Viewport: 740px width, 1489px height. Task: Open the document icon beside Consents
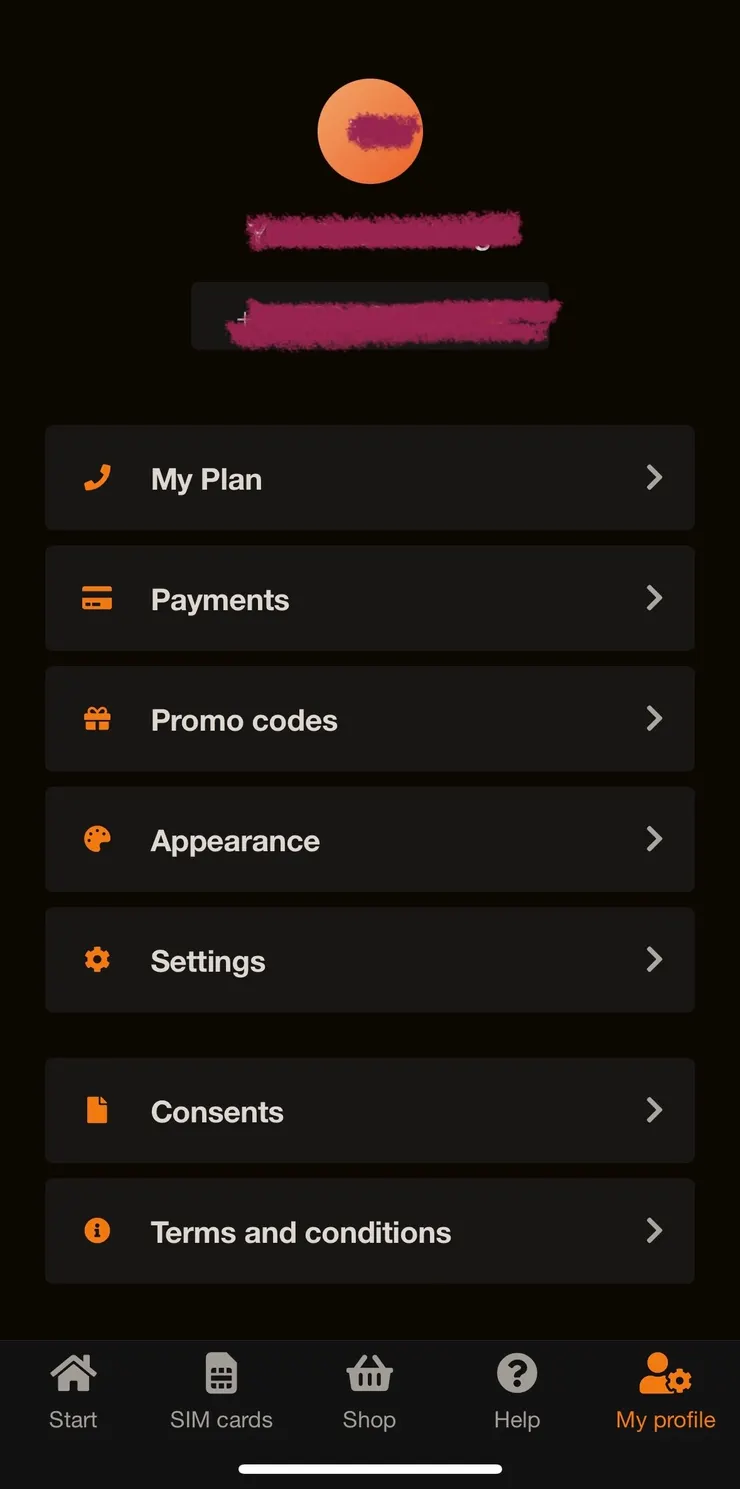pos(95,1110)
